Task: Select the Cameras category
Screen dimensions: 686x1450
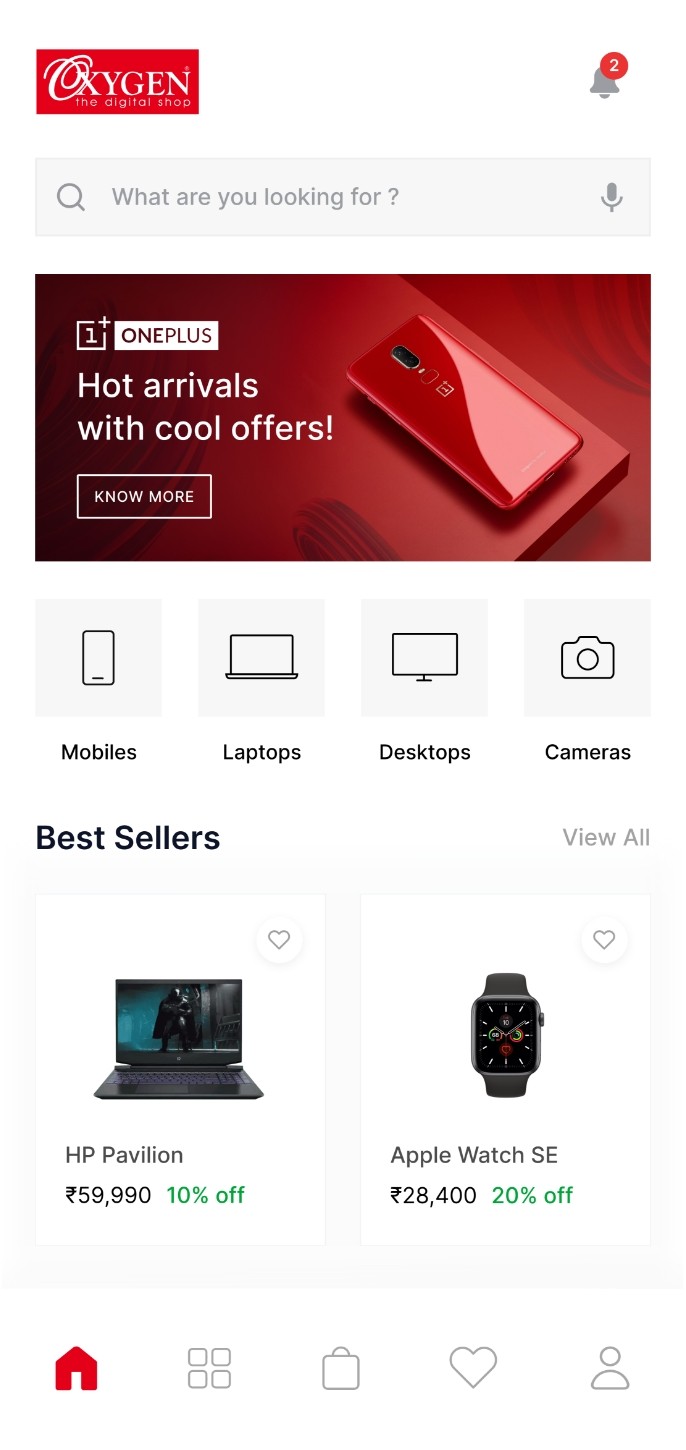Action: [587, 658]
